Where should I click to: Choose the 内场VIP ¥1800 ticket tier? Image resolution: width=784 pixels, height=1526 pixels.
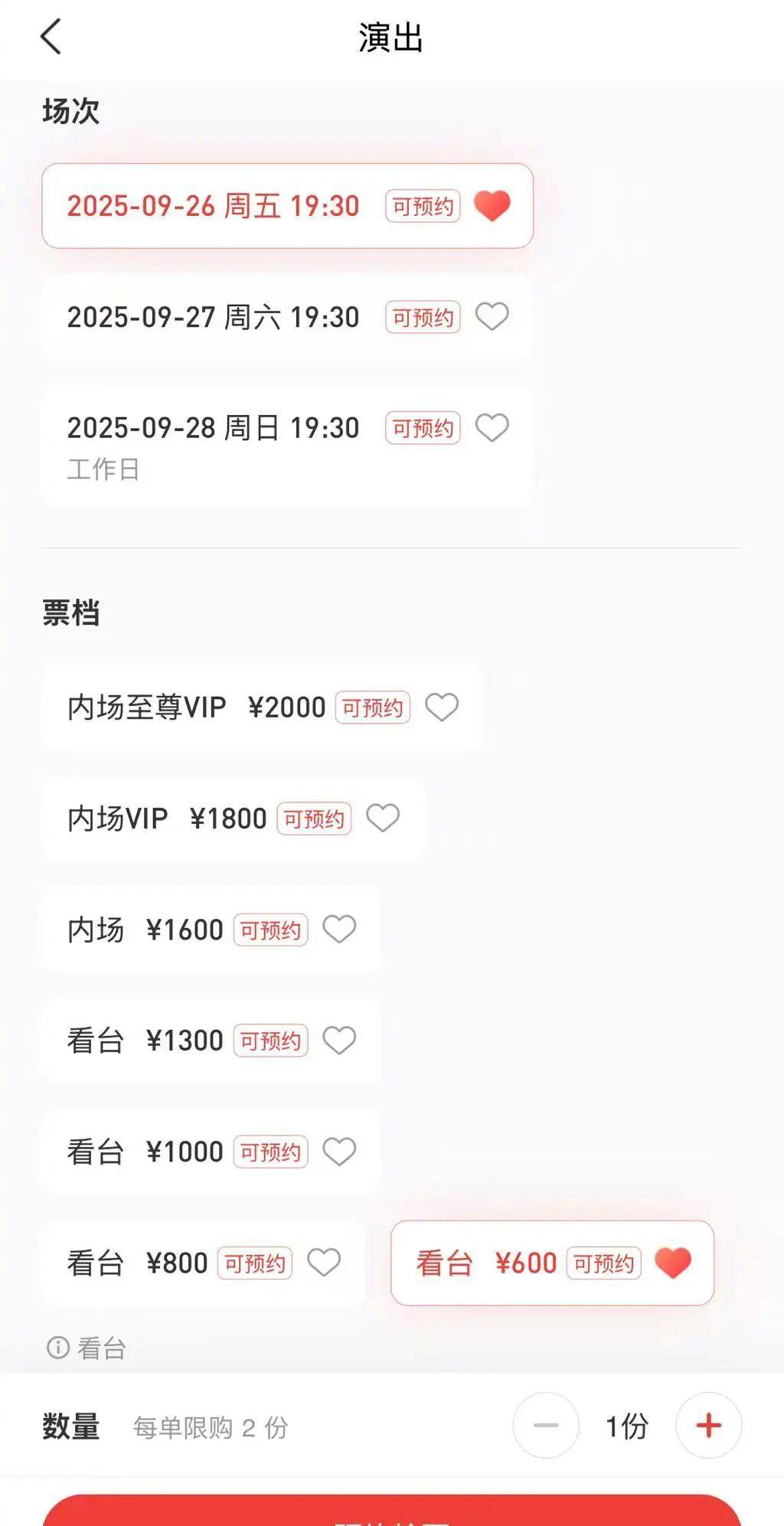pos(233,818)
